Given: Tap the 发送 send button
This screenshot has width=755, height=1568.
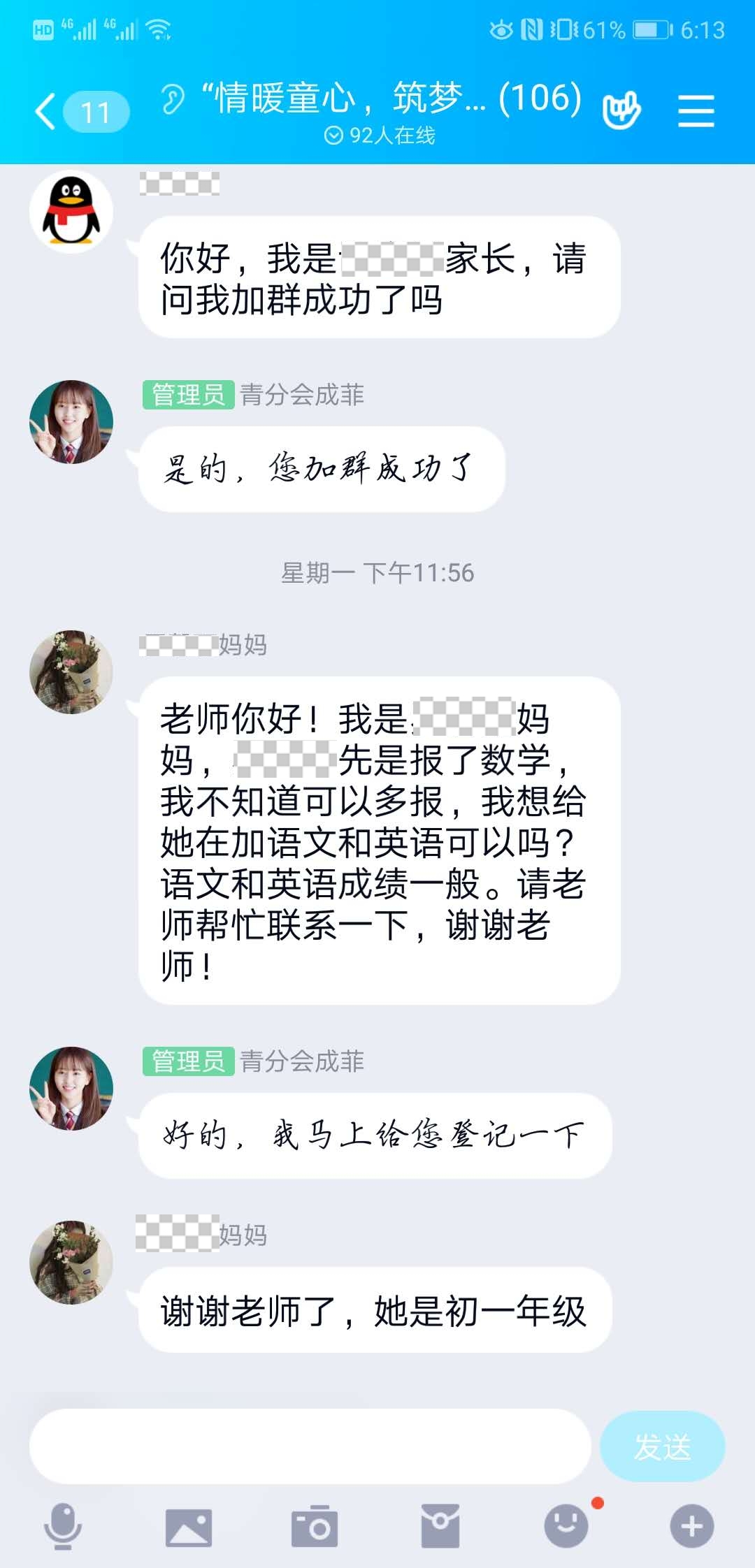Looking at the screenshot, I should coord(662,1446).
